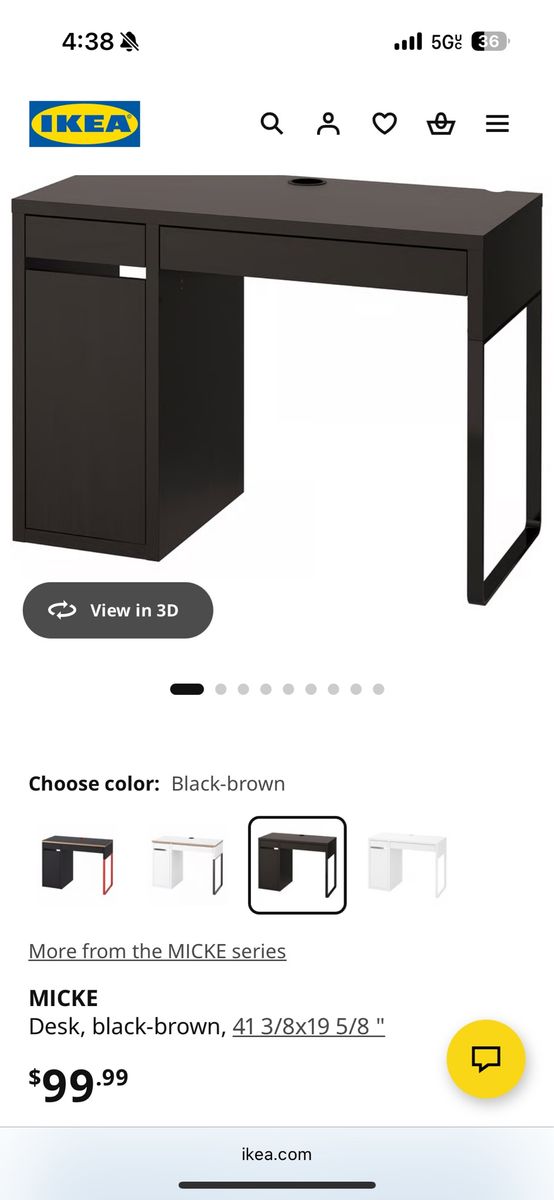Open More from the MICKE series

tap(157, 951)
